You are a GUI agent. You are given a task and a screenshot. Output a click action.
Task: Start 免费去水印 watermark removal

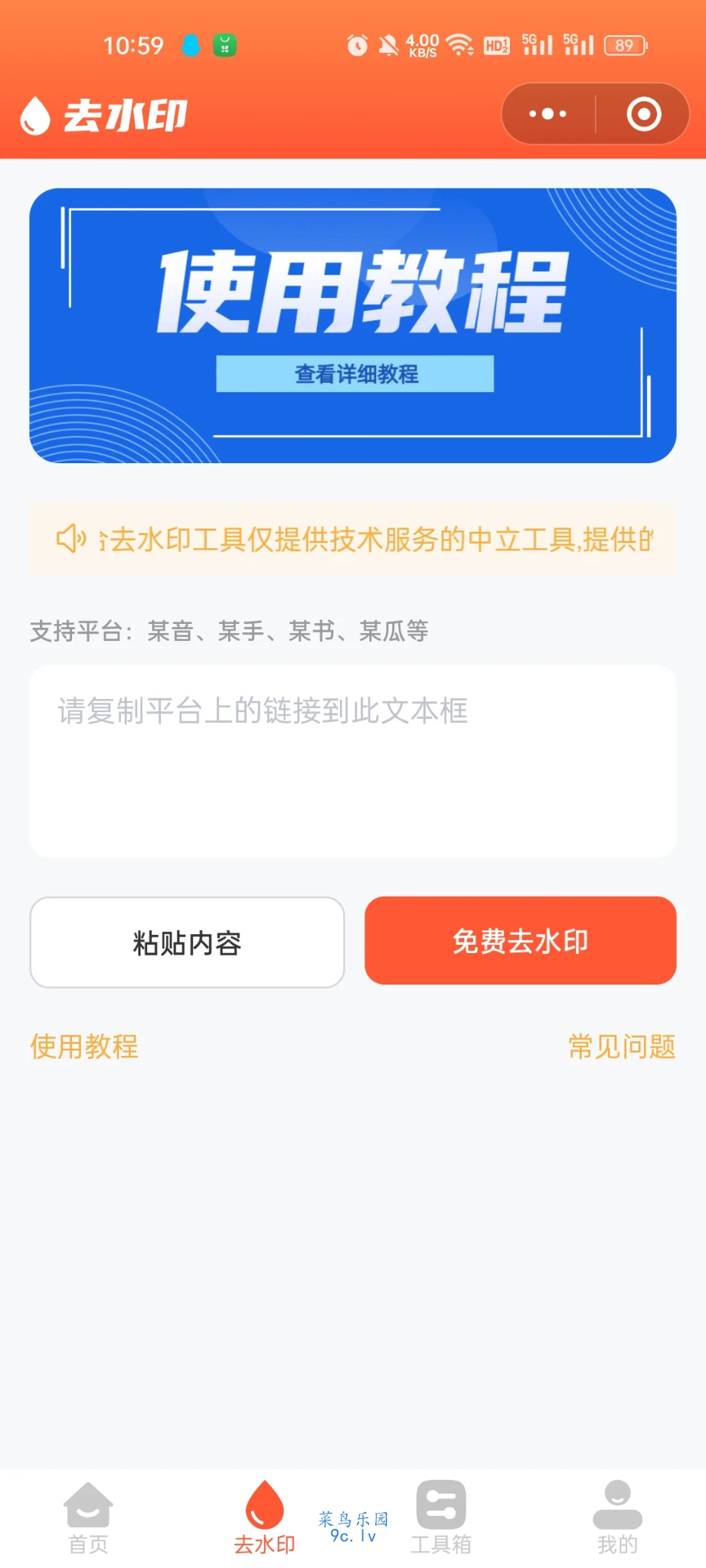click(x=521, y=941)
